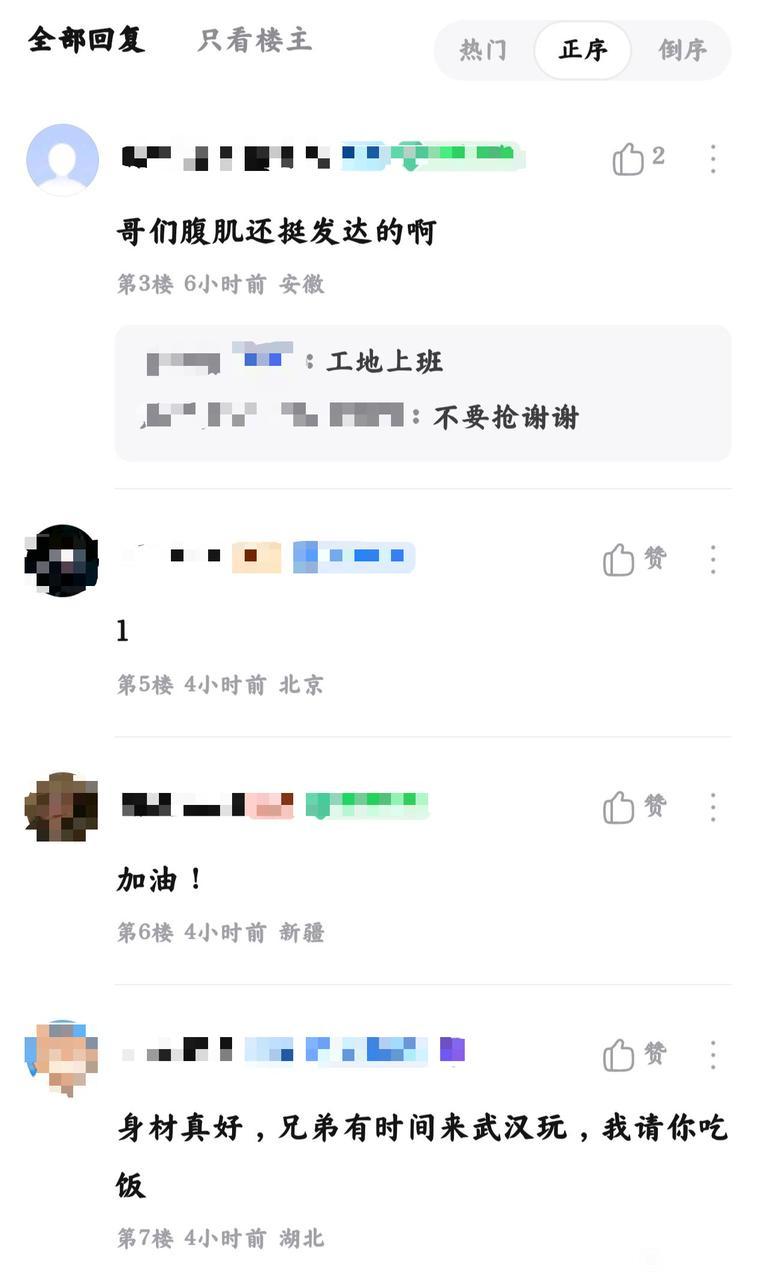Switch to 倒序 sort order
758x1280 pixels.
tap(682, 50)
